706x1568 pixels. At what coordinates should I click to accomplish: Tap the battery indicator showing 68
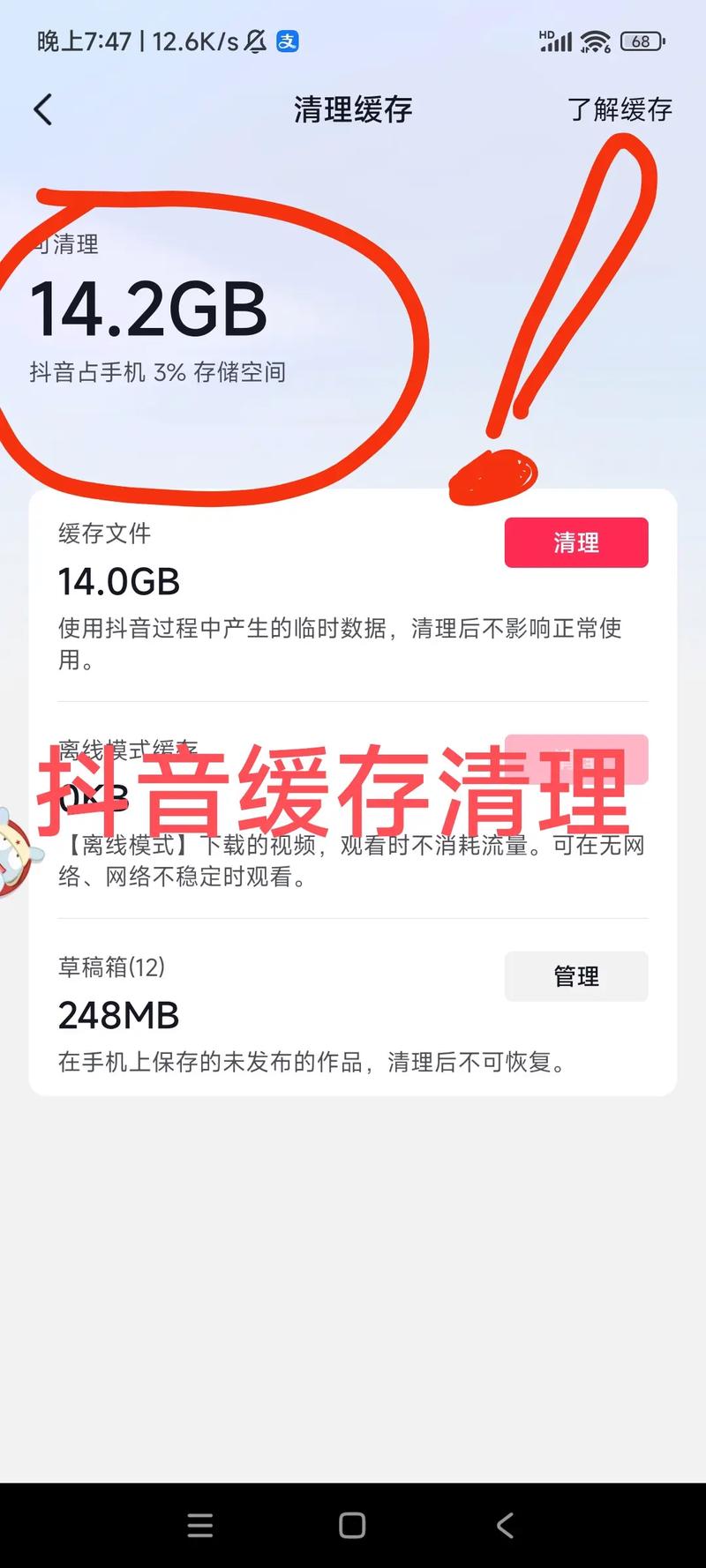pyautogui.click(x=642, y=41)
